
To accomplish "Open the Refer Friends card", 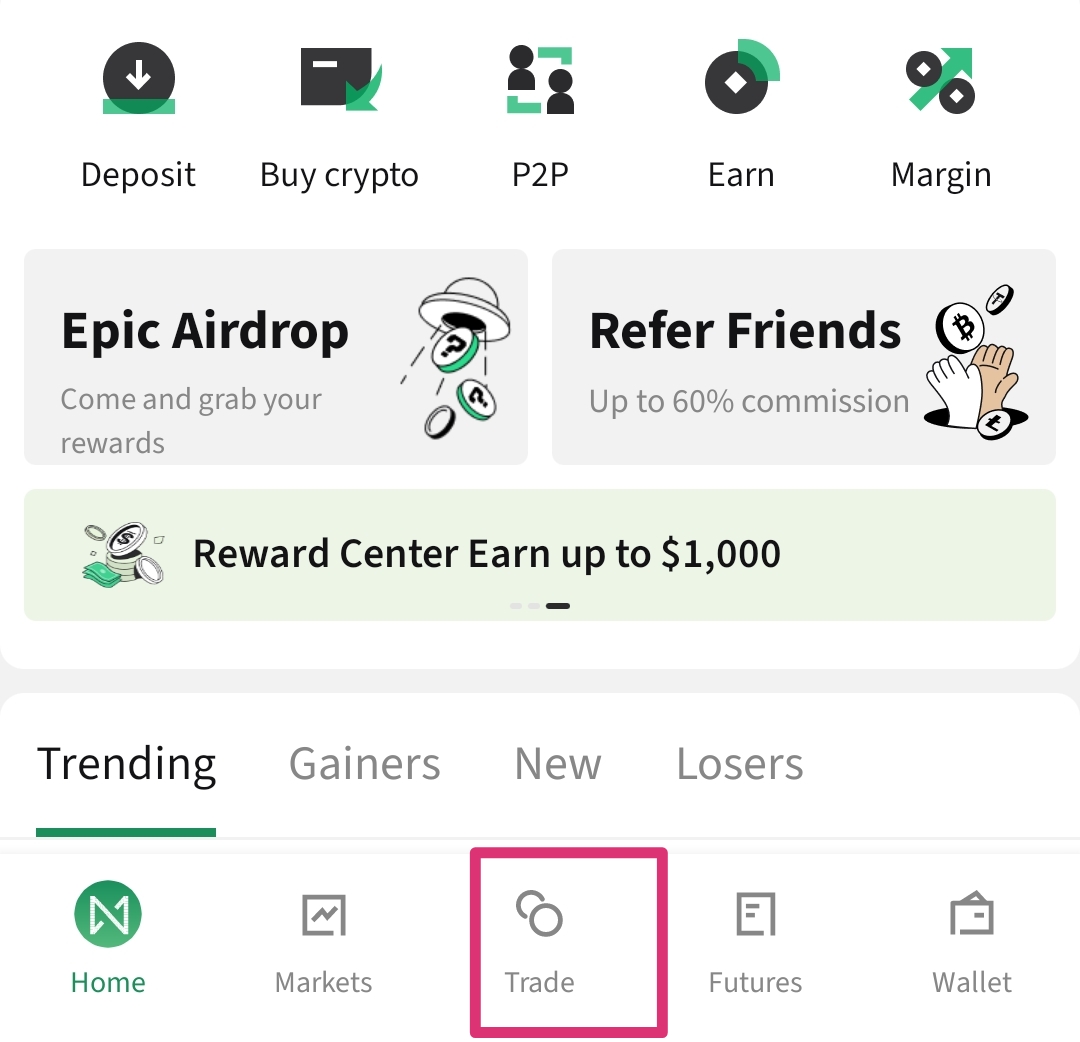I will coord(803,357).
